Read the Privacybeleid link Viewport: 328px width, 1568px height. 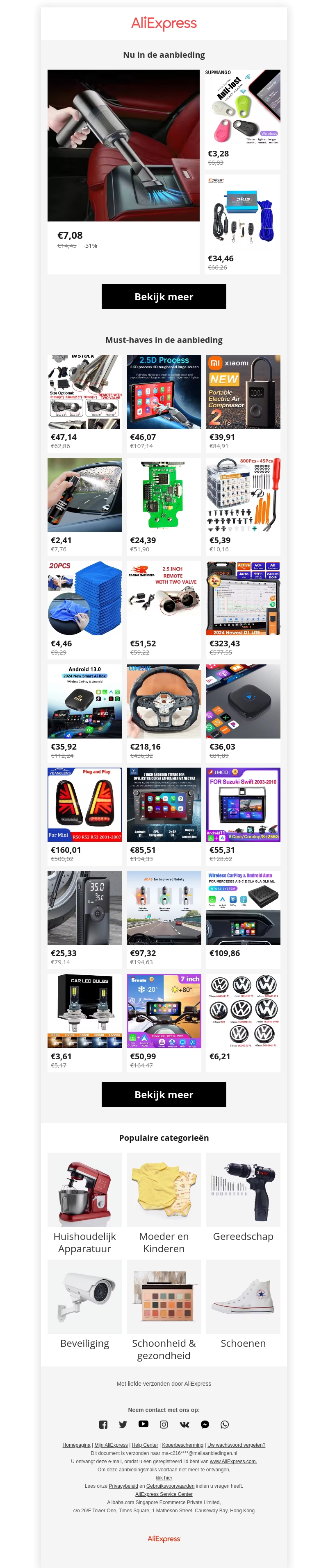click(x=123, y=1486)
